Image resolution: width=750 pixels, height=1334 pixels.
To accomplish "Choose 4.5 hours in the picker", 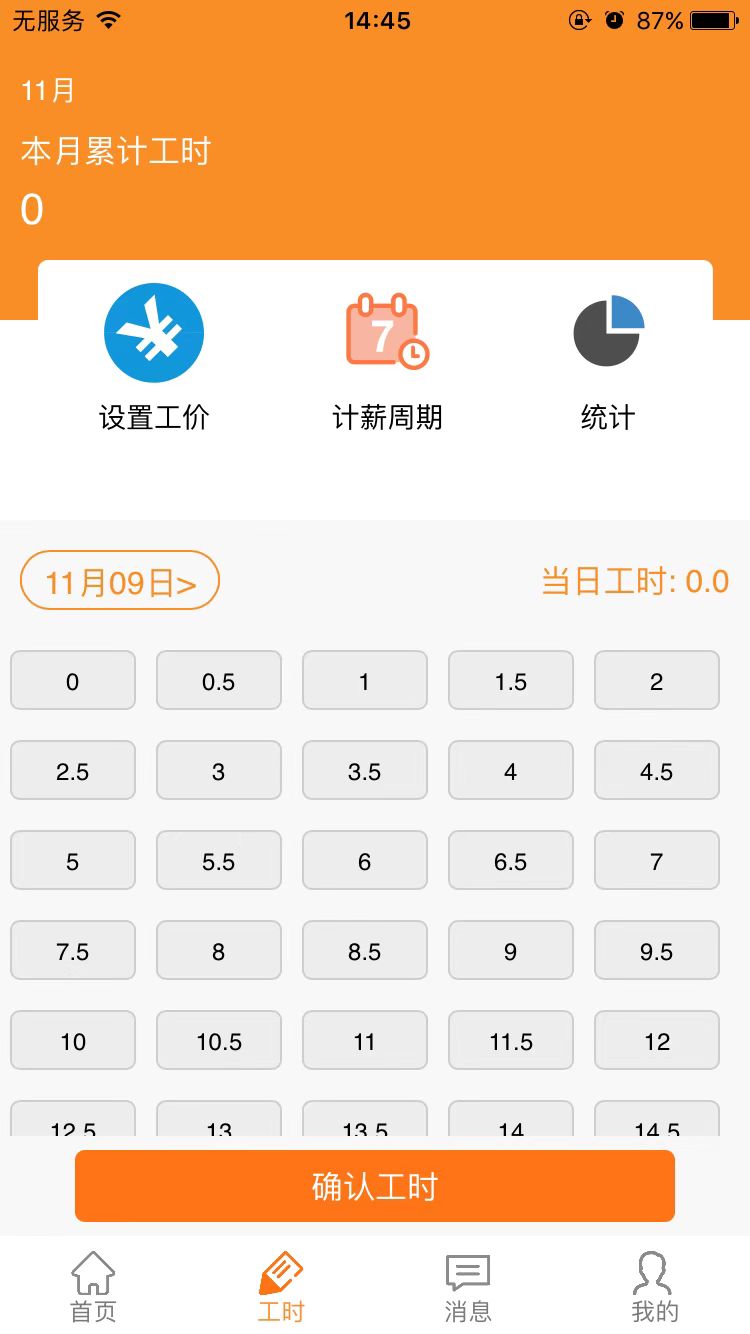I will 656,770.
